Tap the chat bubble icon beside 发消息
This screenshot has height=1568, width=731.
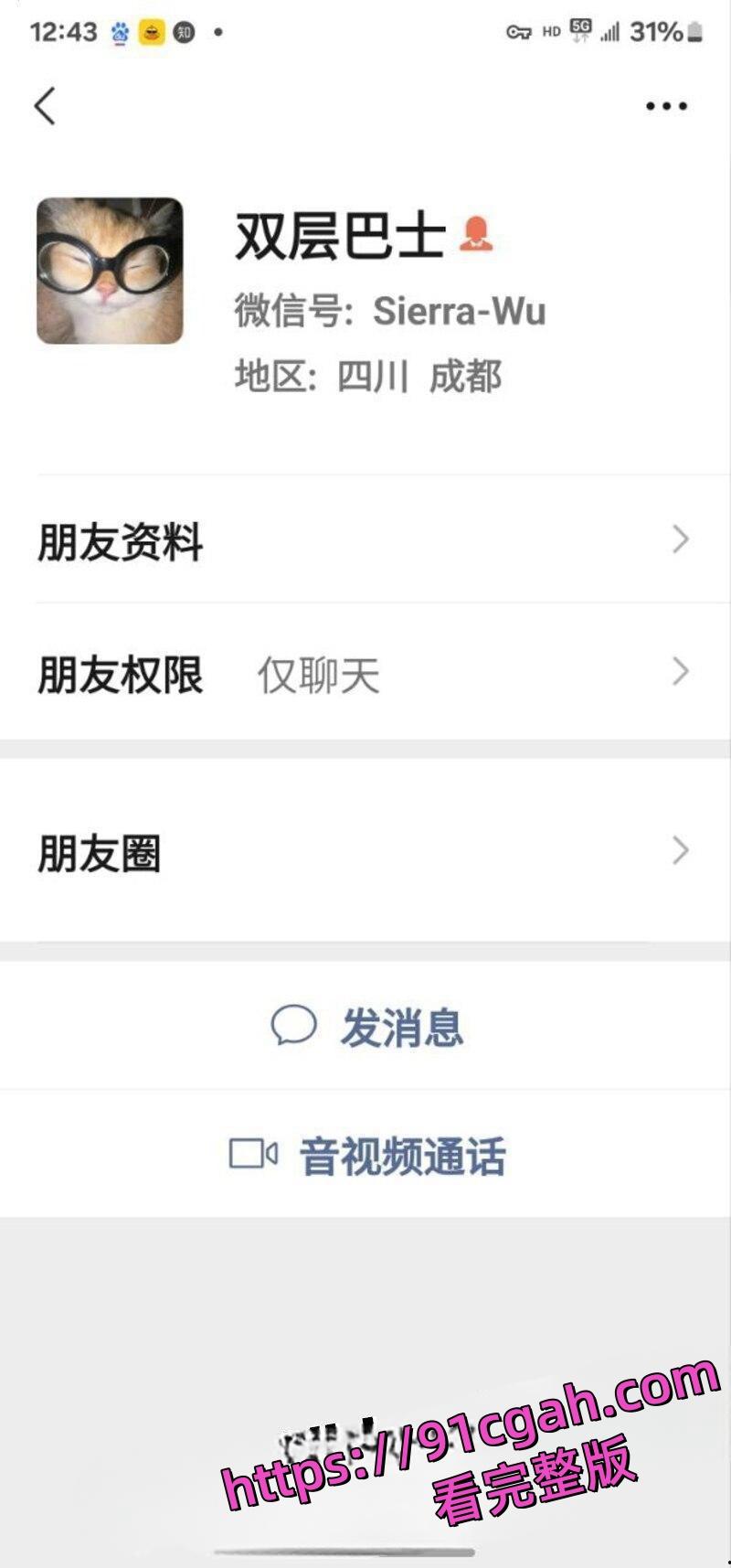(x=292, y=1026)
